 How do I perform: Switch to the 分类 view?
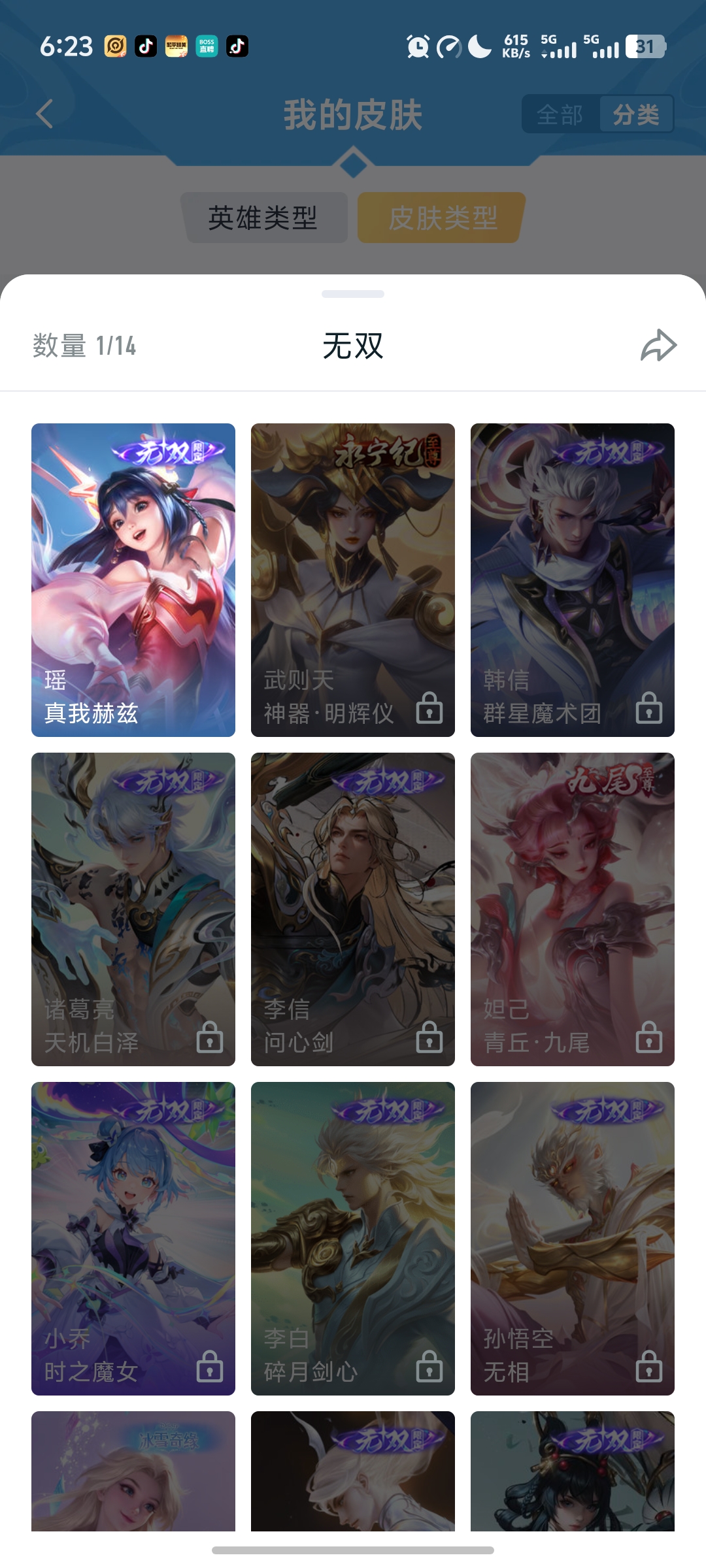pos(635,115)
